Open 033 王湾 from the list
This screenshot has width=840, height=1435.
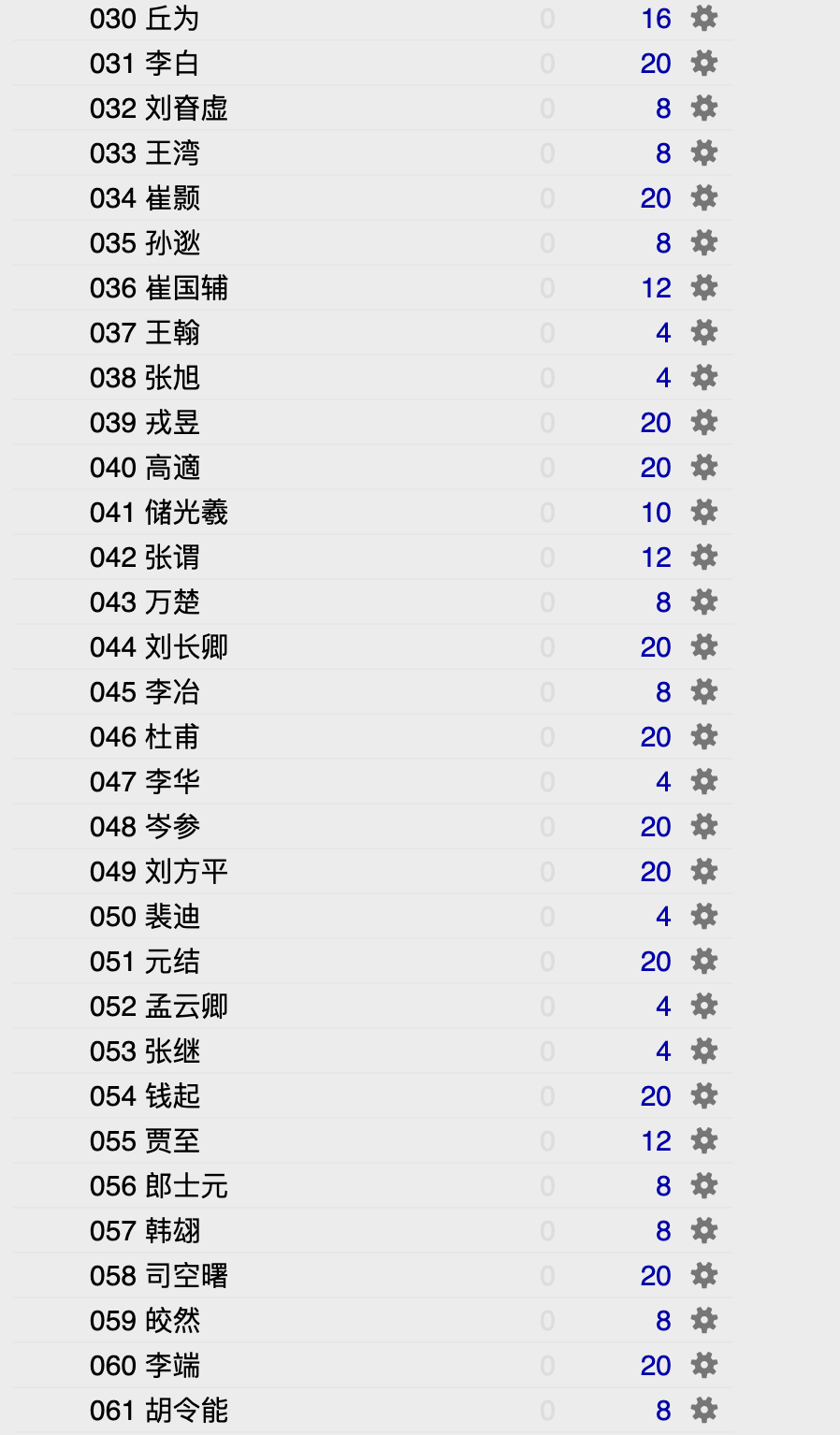tap(145, 153)
